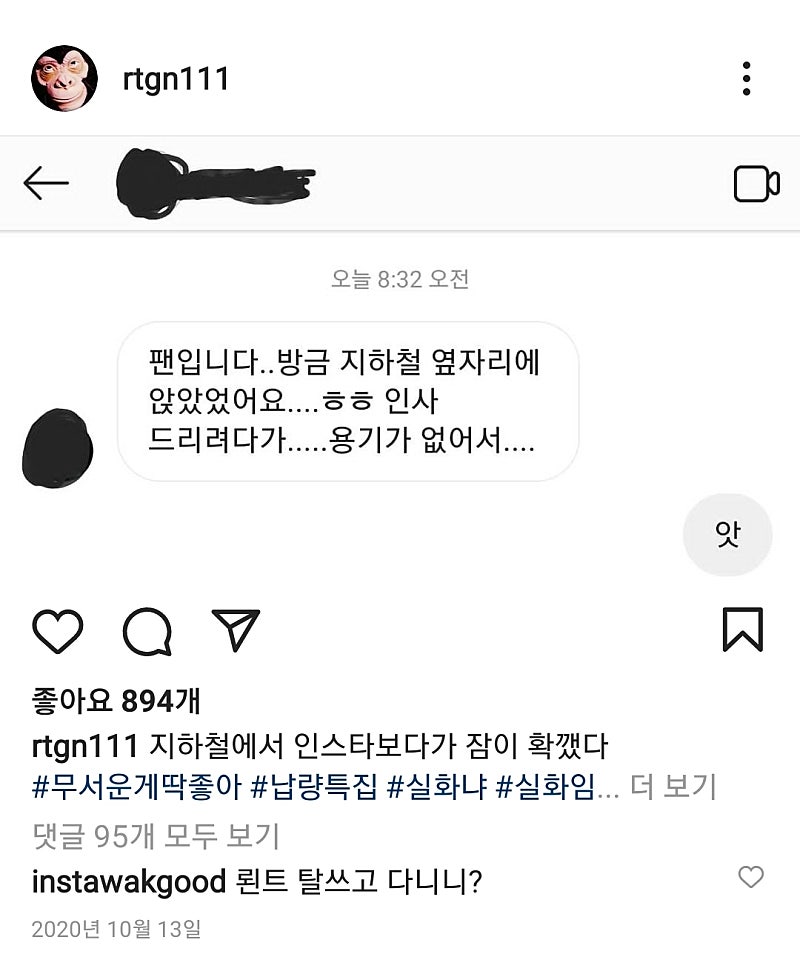View who liked via 좋아요 894개
Viewport: 800px width, 974px height.
coord(116,701)
